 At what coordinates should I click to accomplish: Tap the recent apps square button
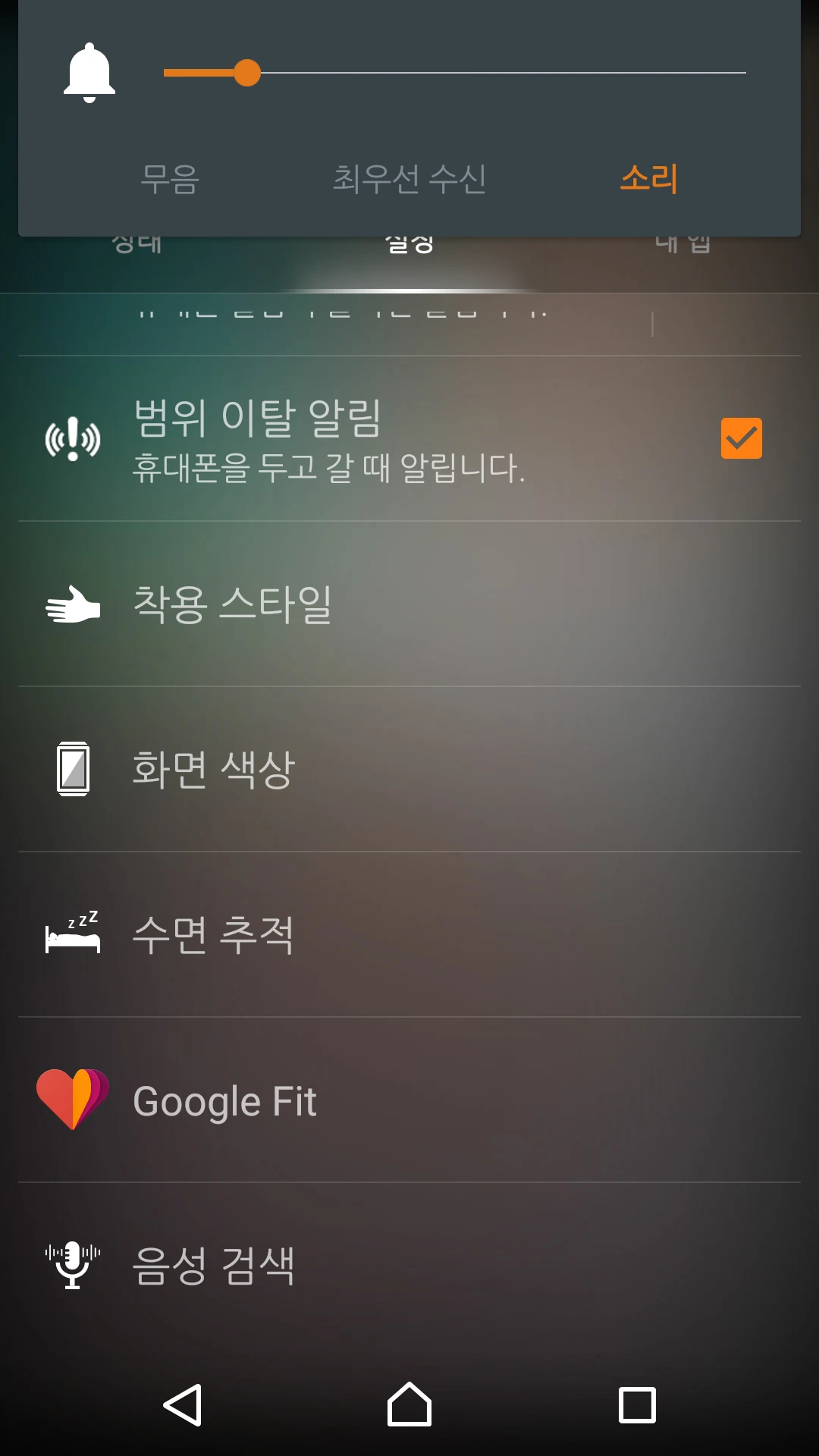(x=635, y=1407)
